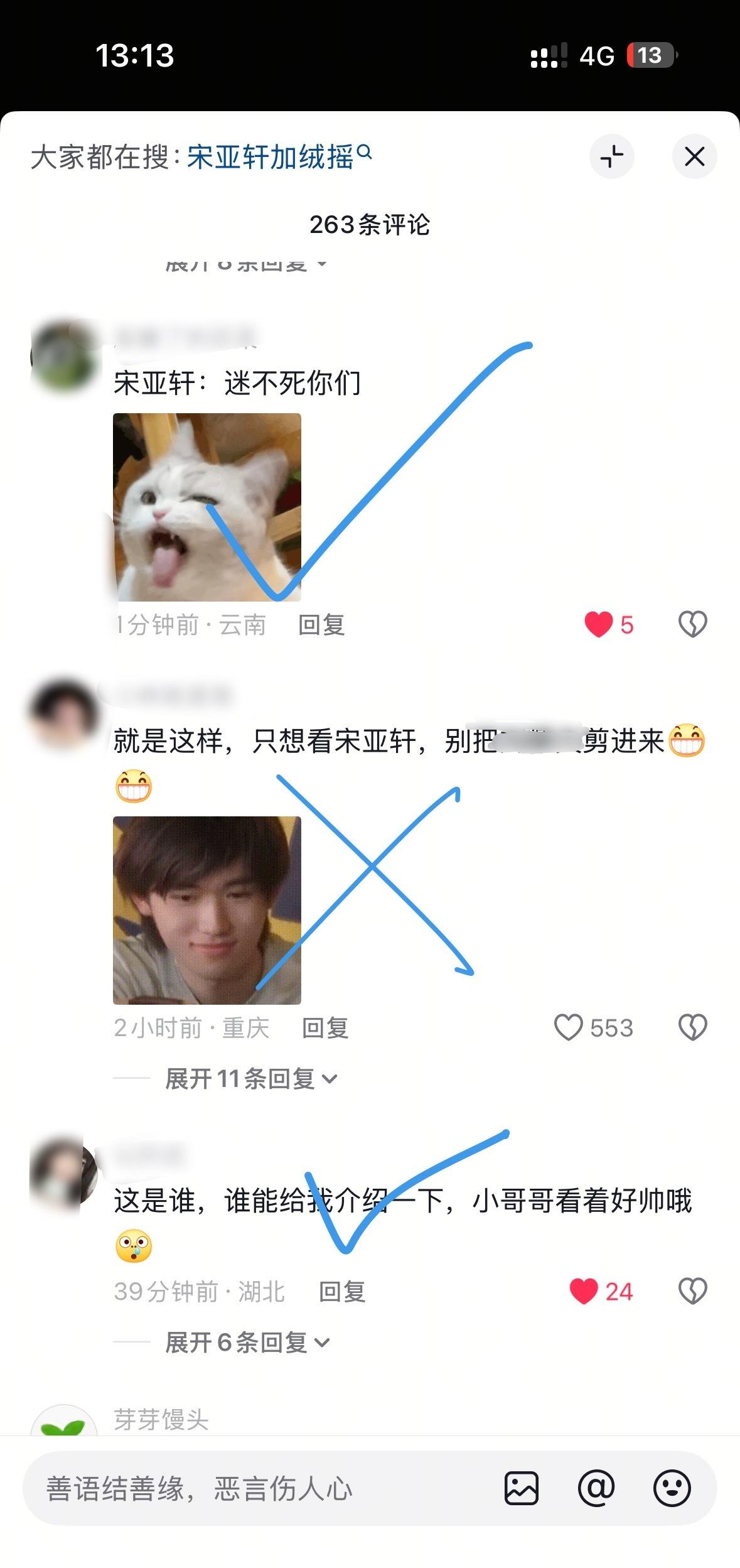Image resolution: width=740 pixels, height=1568 pixels.
Task: Close the comments panel
Action: (694, 156)
